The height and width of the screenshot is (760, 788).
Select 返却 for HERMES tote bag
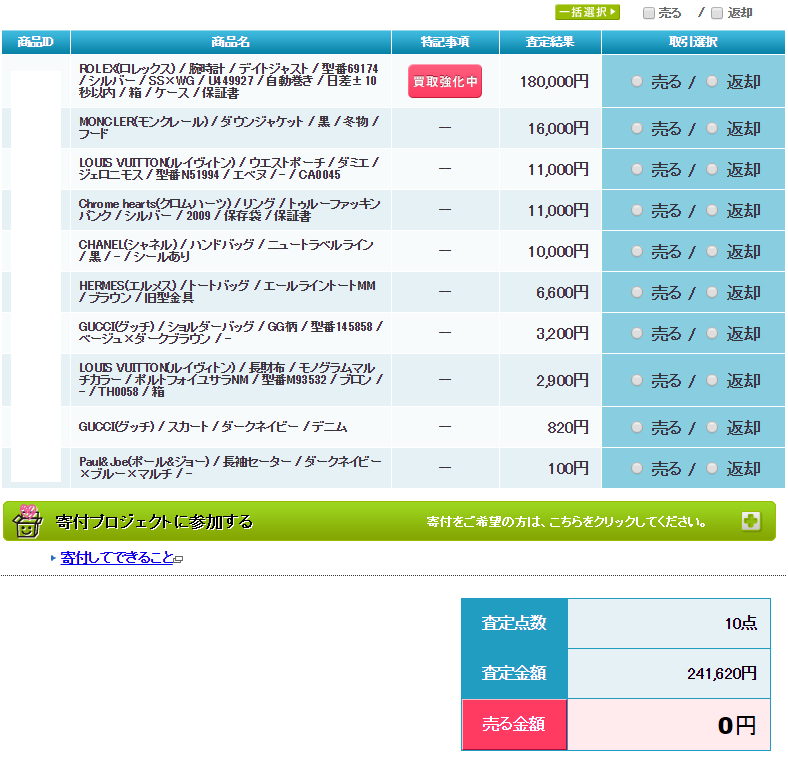[712, 292]
